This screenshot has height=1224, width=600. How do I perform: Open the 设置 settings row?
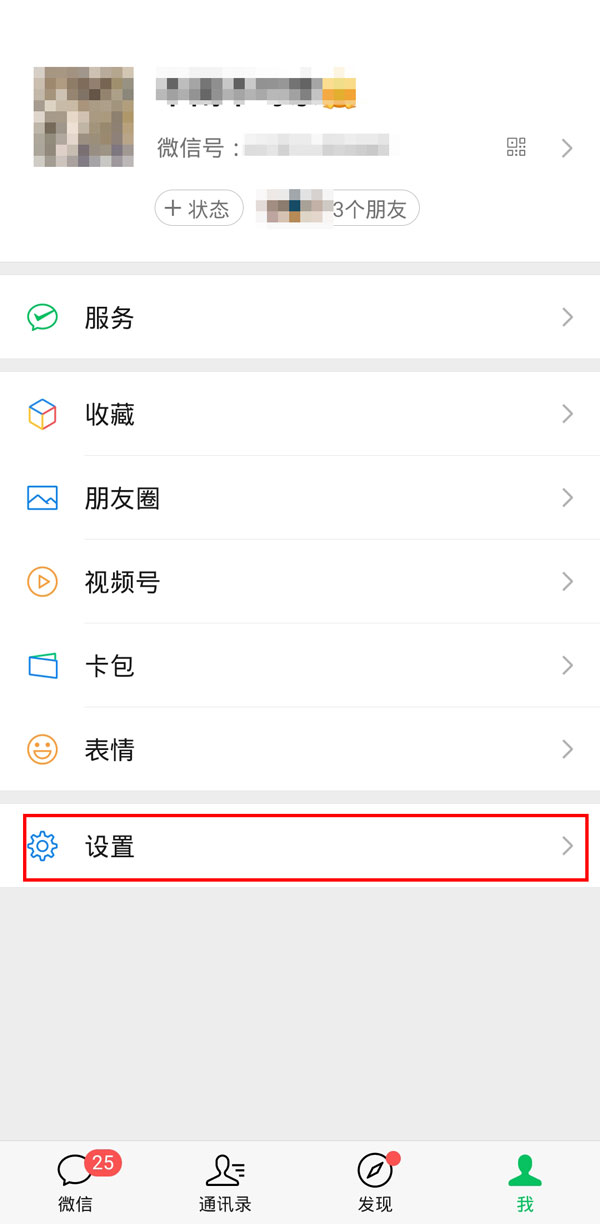(x=300, y=847)
